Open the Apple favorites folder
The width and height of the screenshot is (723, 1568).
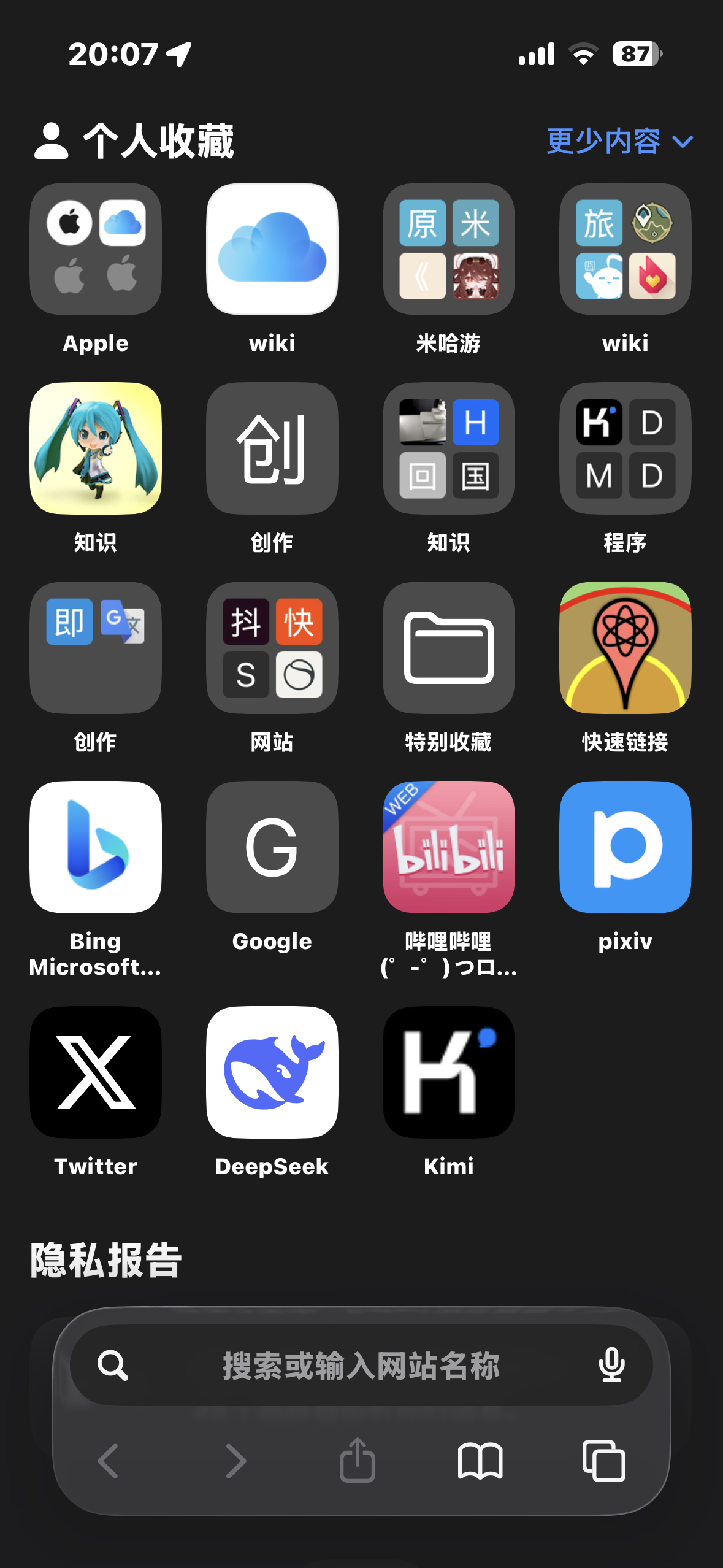pyautogui.click(x=96, y=249)
